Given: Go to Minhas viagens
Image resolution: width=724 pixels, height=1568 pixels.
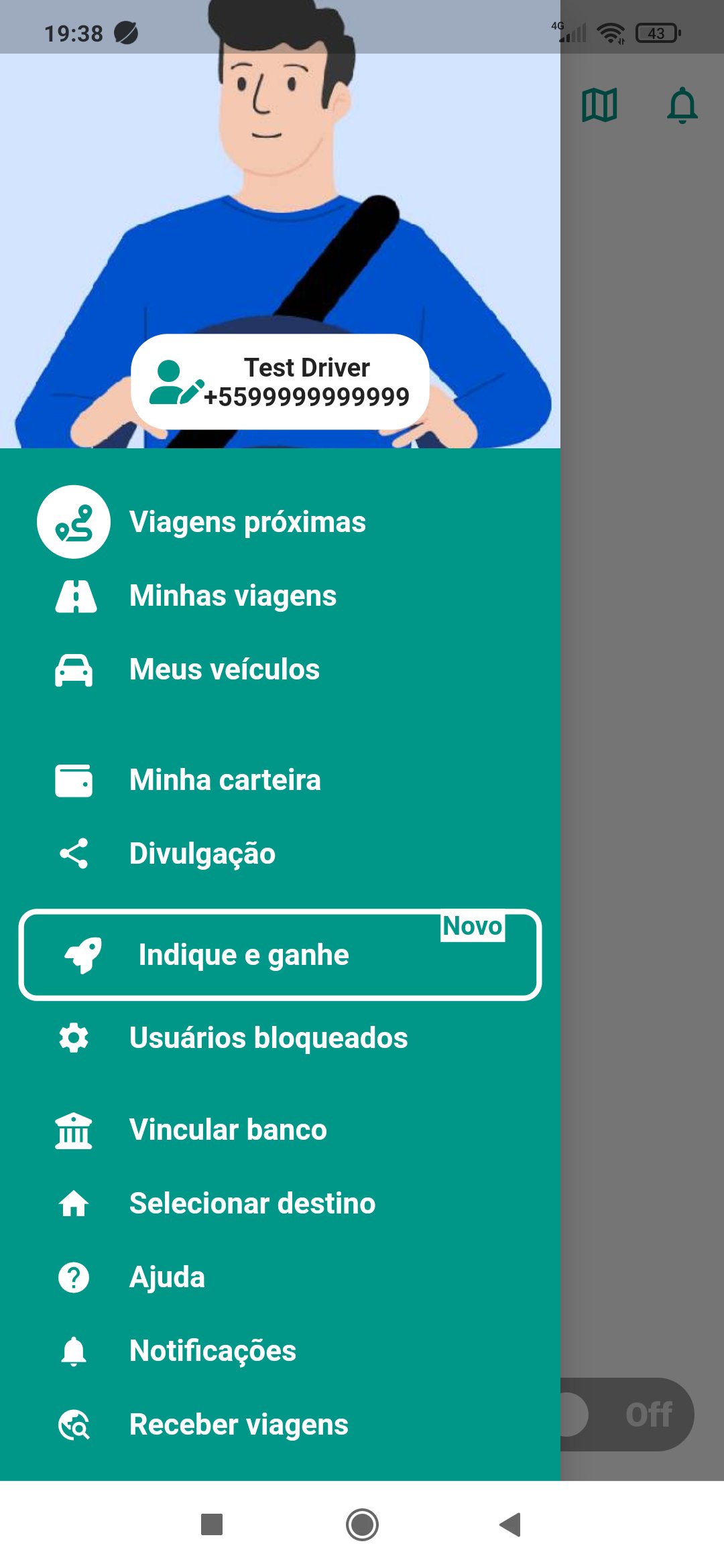Looking at the screenshot, I should [233, 596].
